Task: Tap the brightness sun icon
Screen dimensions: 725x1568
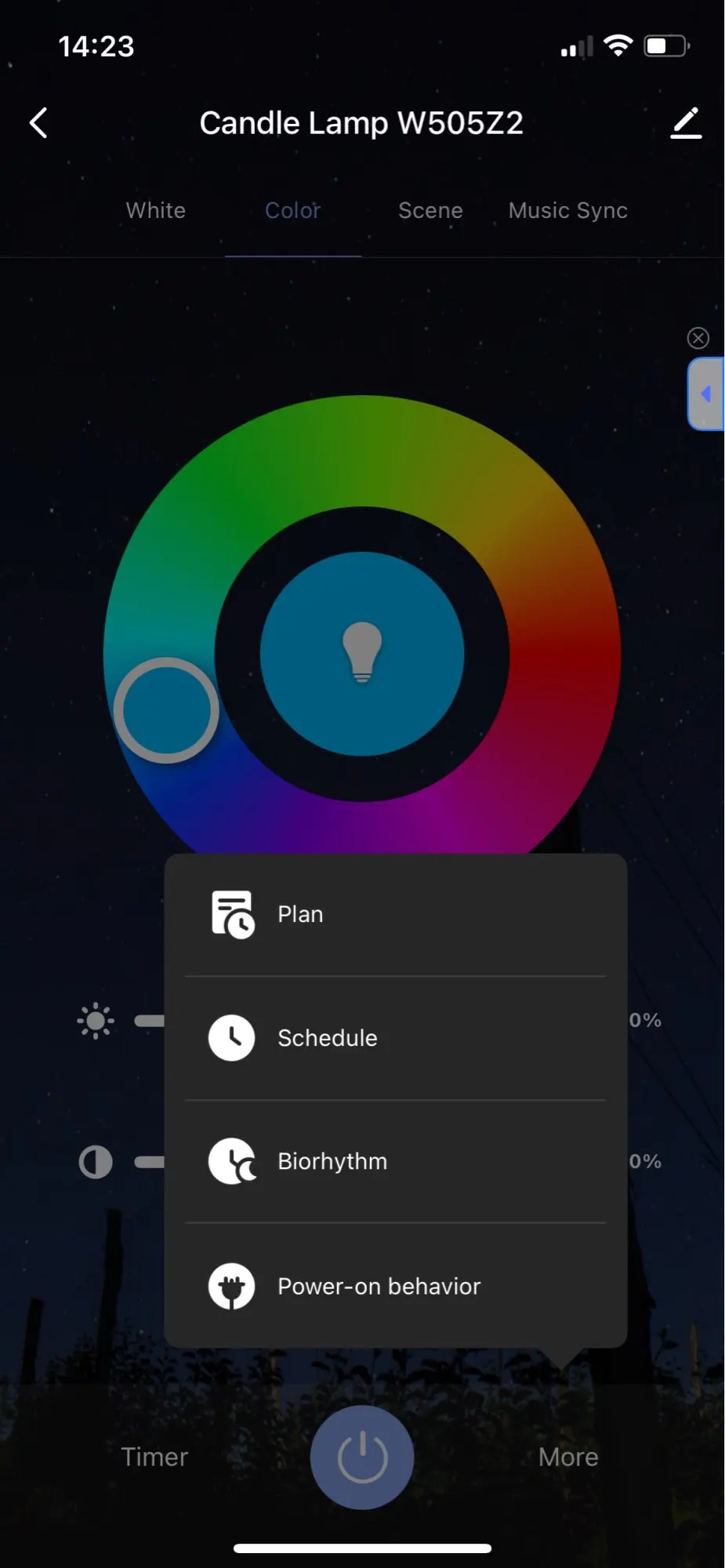Action: [95, 1020]
